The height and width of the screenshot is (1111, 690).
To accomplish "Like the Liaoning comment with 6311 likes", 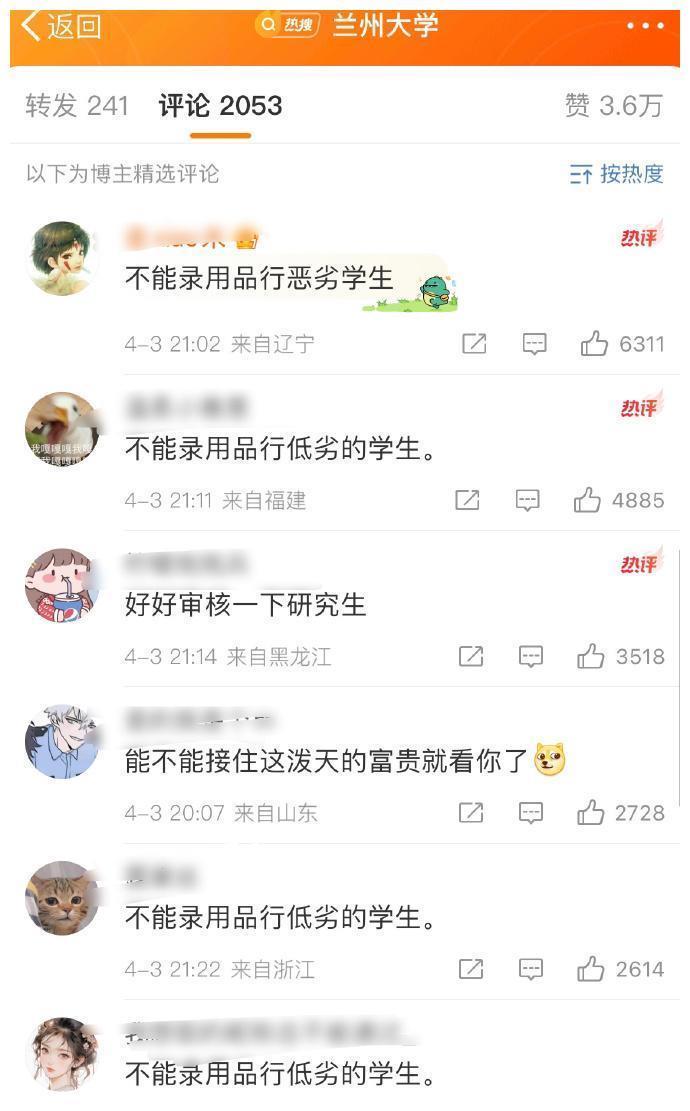I will click(x=595, y=344).
